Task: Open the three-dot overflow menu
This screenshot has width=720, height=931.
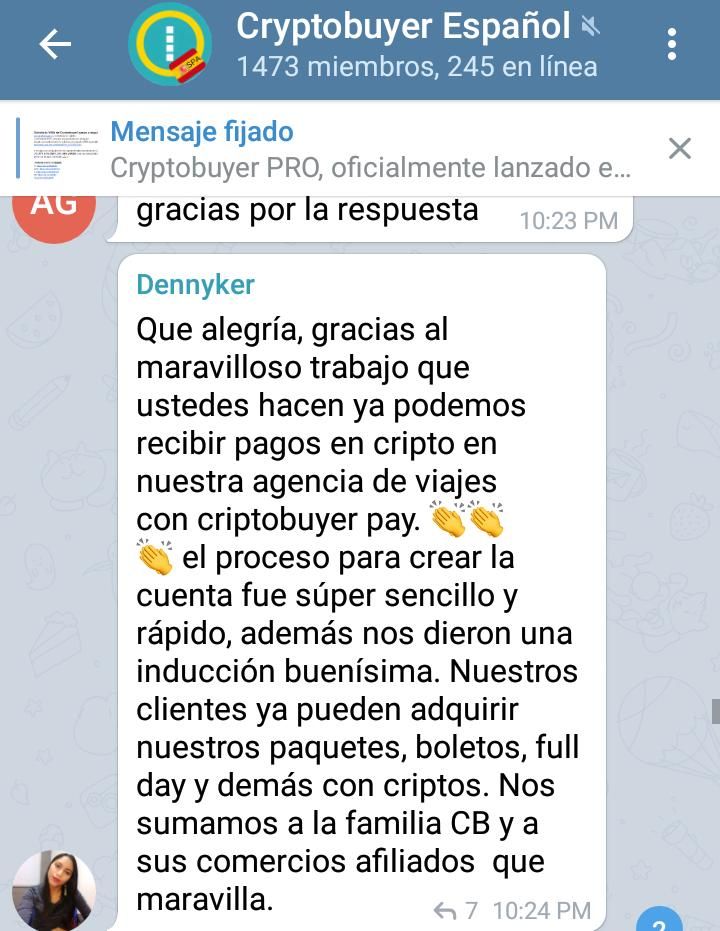Action: pyautogui.click(x=671, y=44)
